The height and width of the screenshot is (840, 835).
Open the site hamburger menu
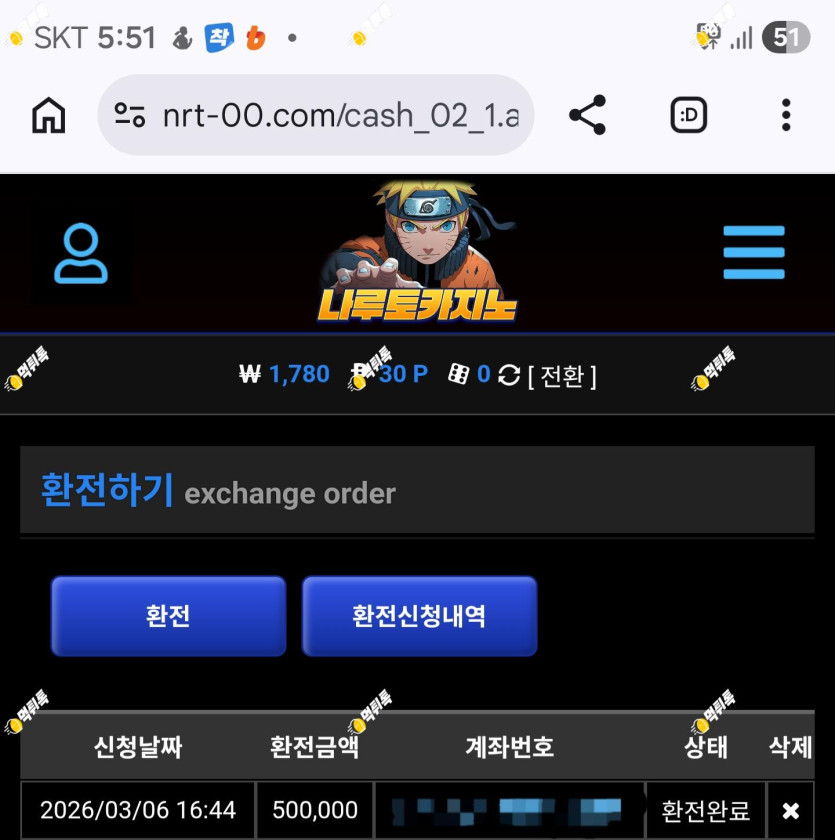[754, 252]
